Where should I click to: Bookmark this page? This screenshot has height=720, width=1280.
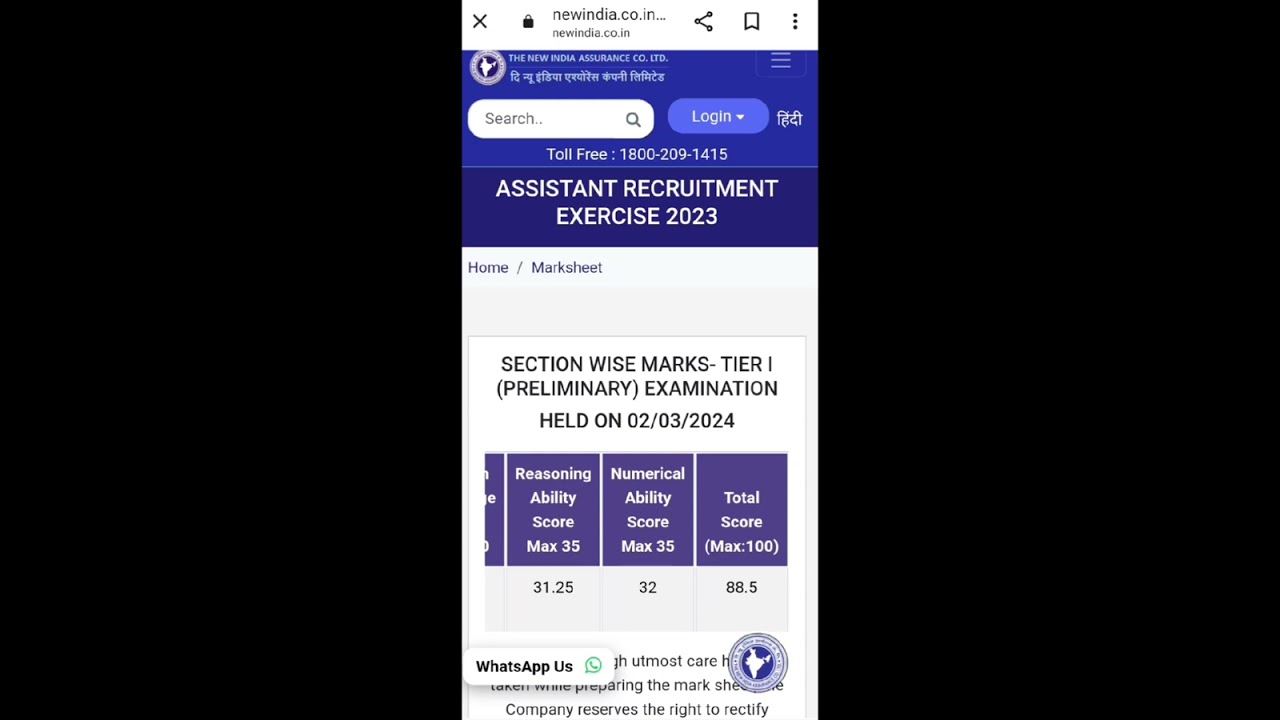[751, 21]
